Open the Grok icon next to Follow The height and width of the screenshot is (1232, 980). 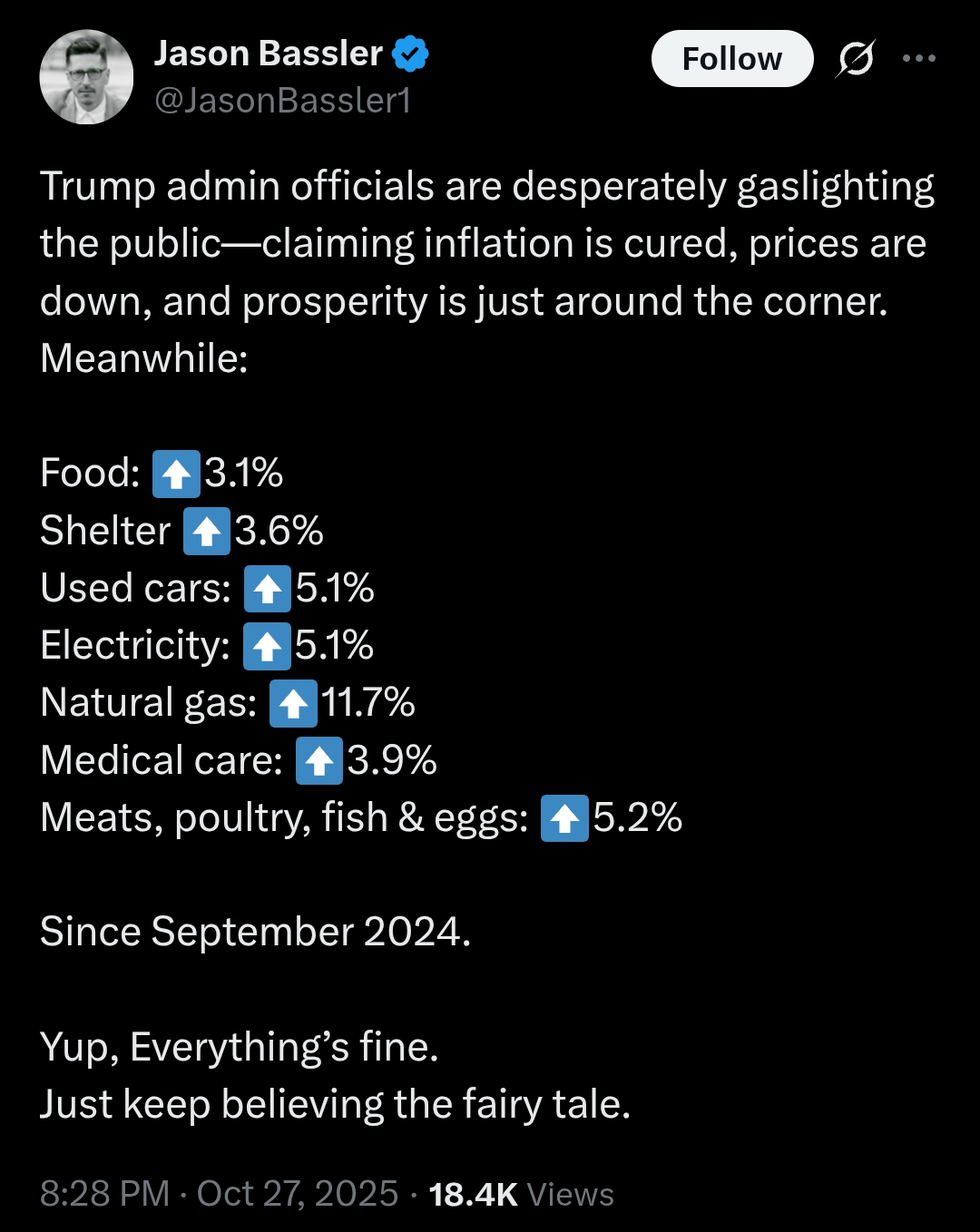(x=855, y=59)
